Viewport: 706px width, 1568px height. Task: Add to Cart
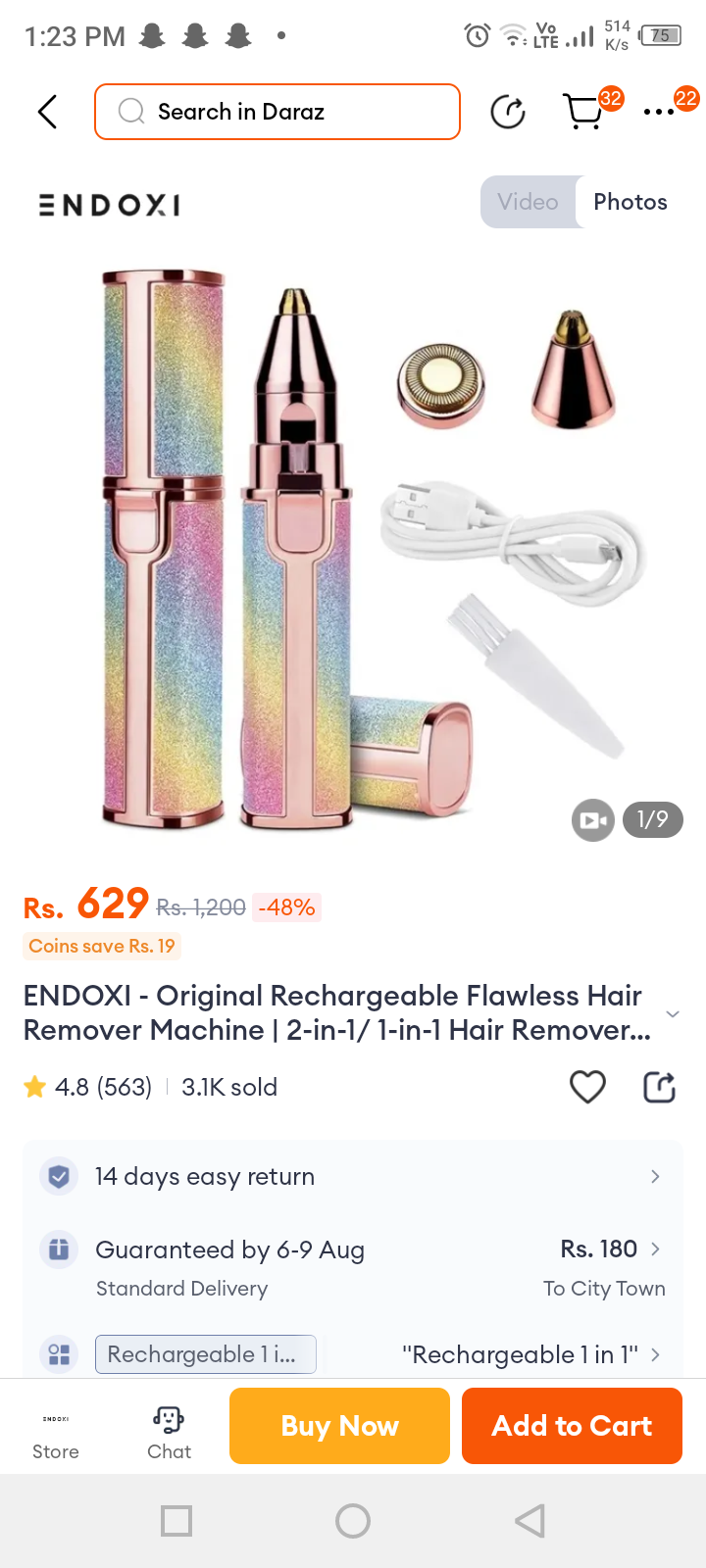tap(572, 1426)
